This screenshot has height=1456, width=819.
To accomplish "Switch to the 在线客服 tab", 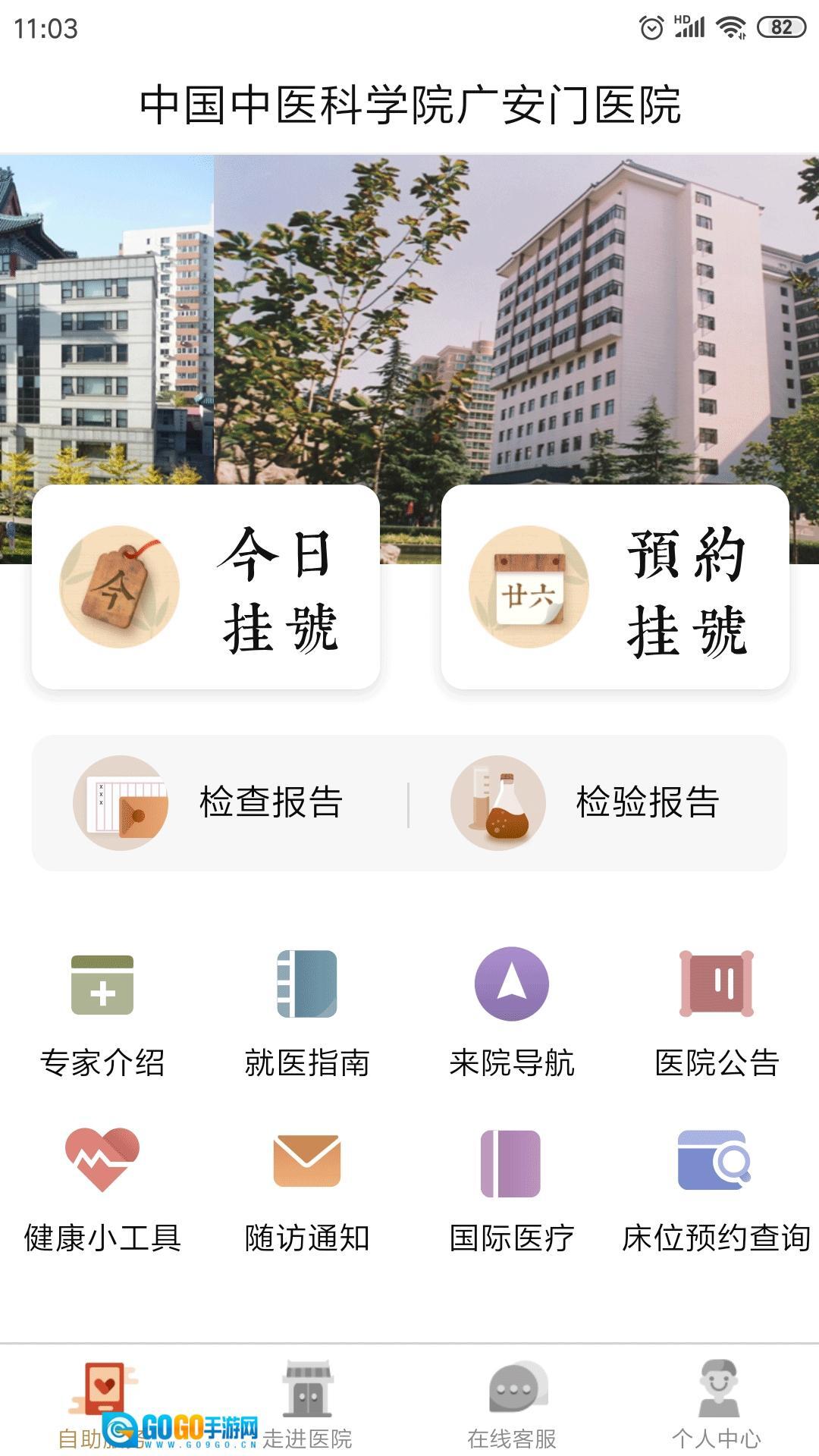I will coord(512,1401).
